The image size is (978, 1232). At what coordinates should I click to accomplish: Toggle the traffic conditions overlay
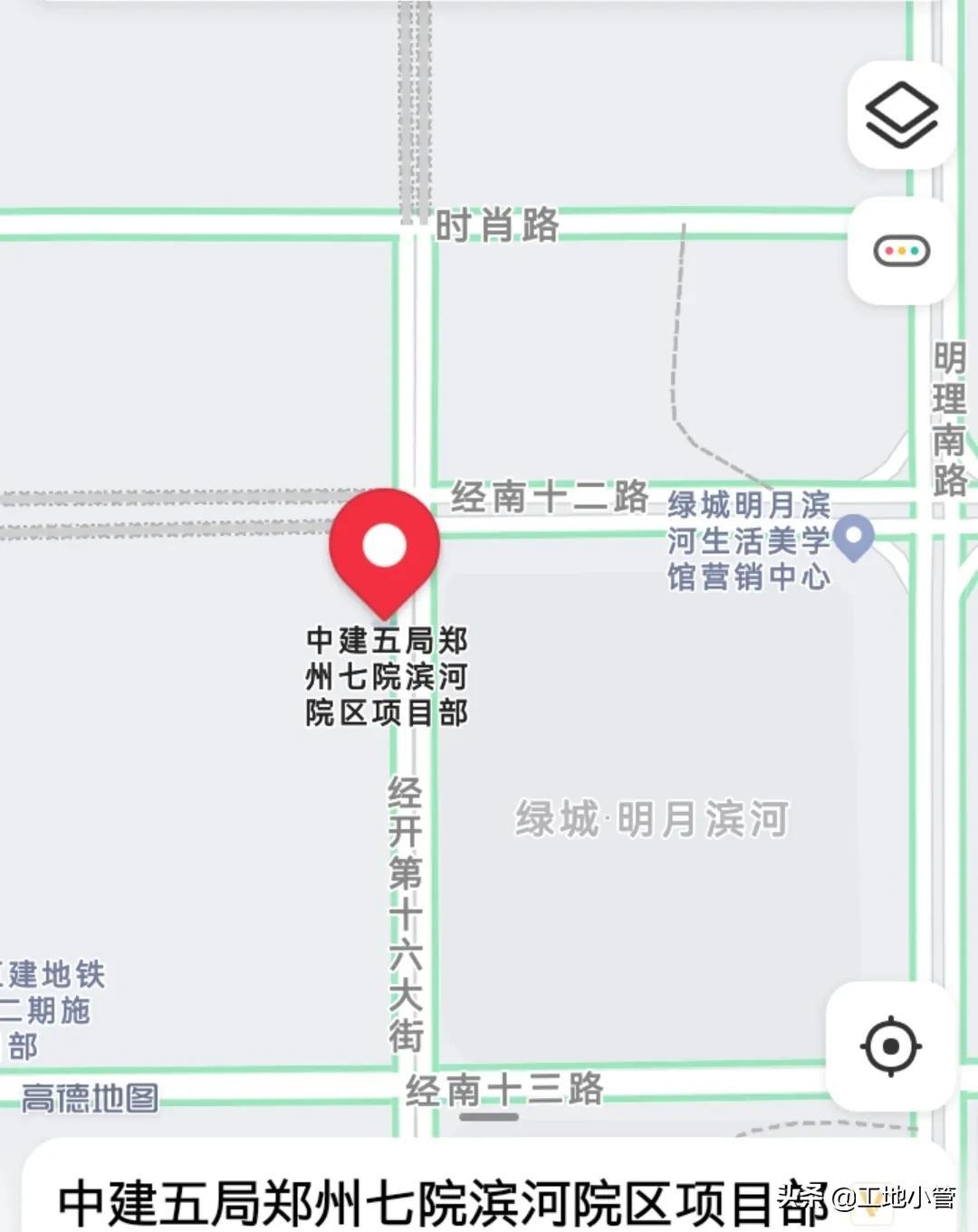pos(901,251)
